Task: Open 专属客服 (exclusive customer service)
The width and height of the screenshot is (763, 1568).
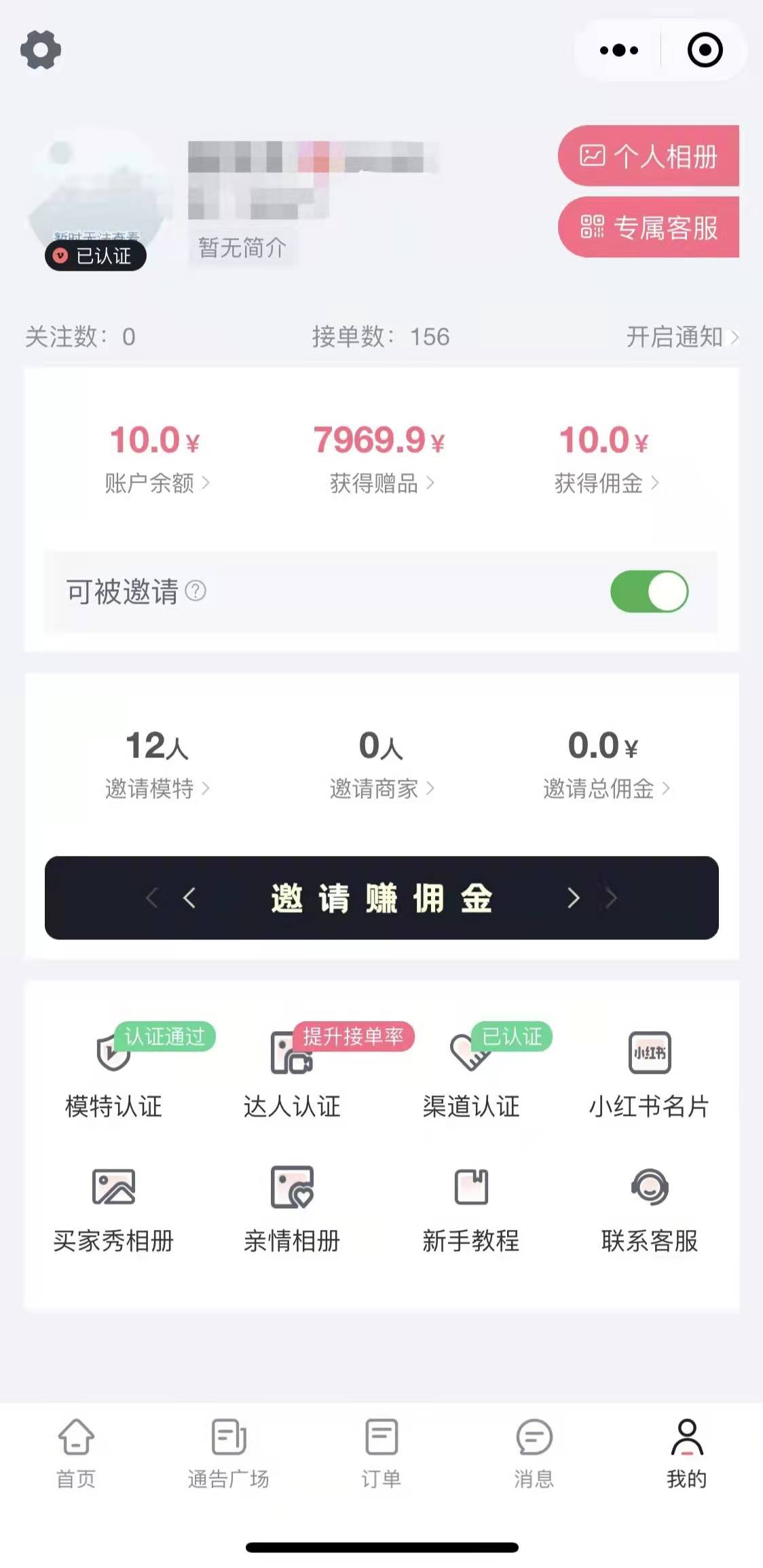Action: (648, 229)
